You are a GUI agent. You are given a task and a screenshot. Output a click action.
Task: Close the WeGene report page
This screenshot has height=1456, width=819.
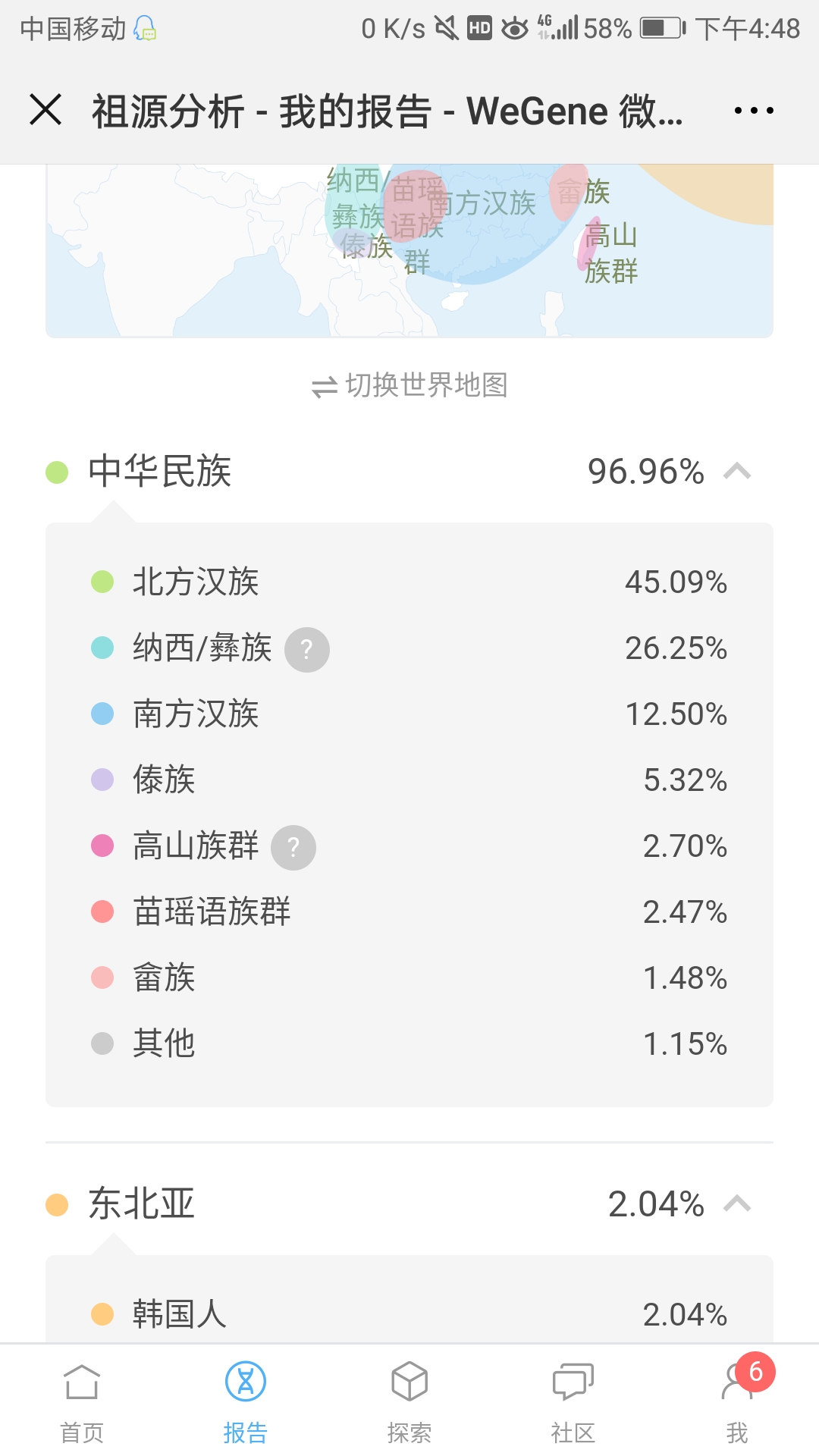(45, 110)
